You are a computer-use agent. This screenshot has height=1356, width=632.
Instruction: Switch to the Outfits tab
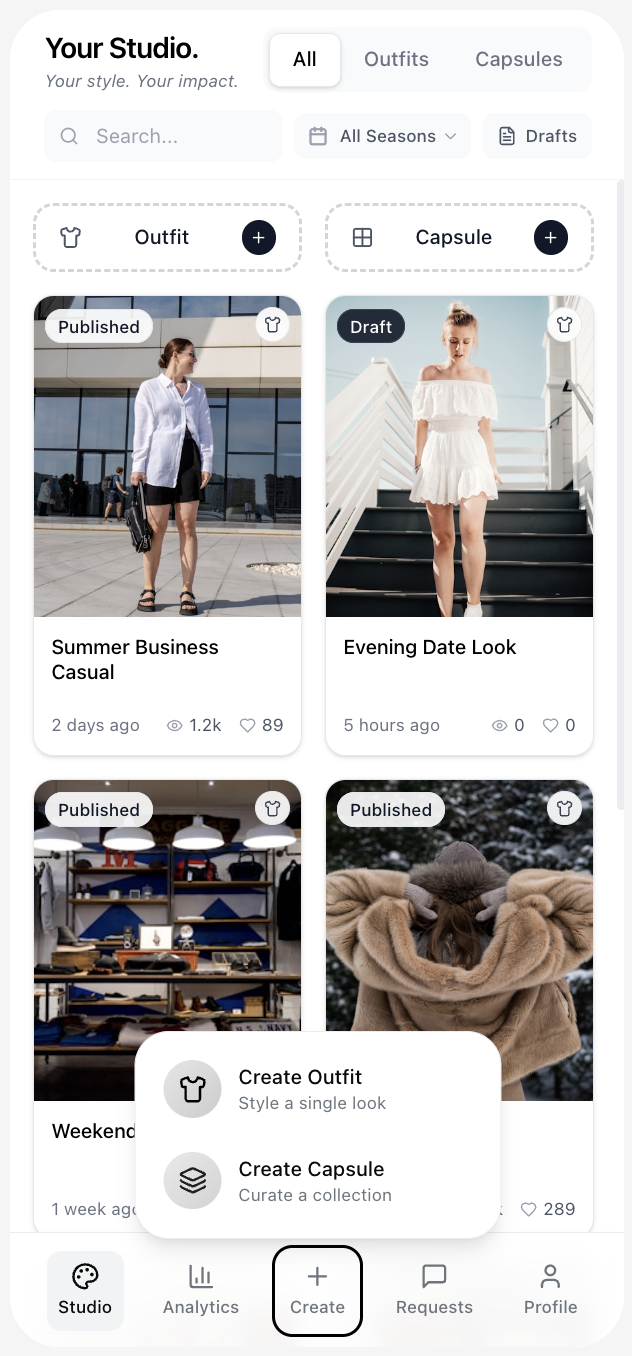396,59
